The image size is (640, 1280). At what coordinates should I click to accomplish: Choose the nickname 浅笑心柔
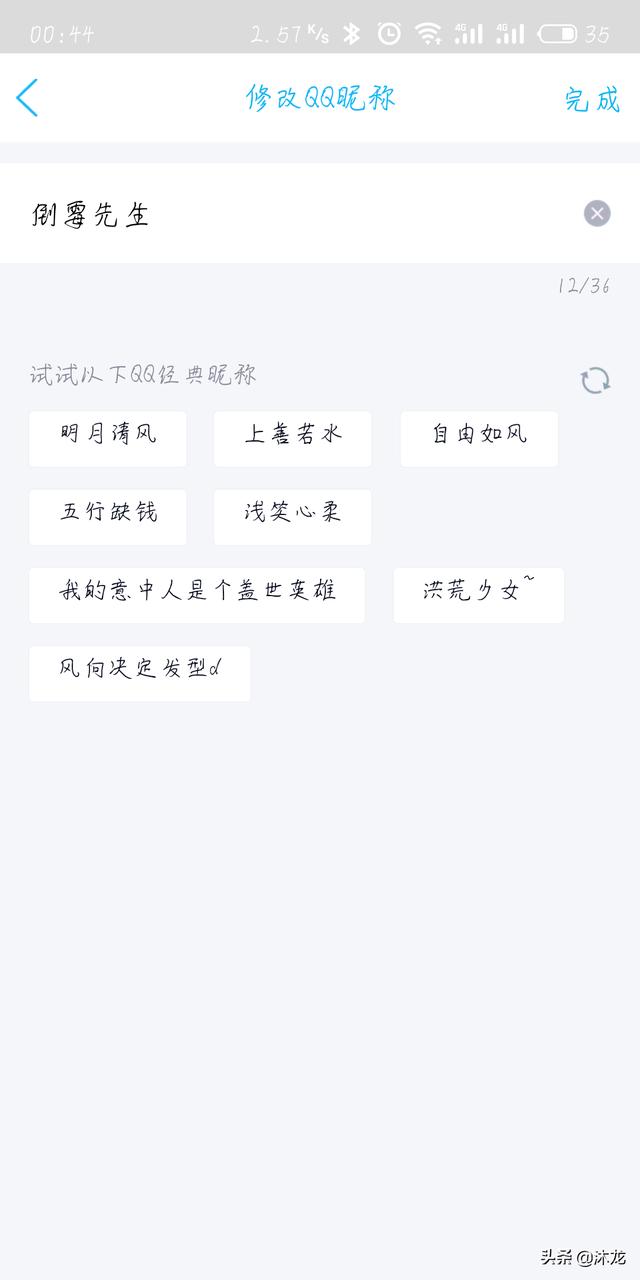pos(293,516)
